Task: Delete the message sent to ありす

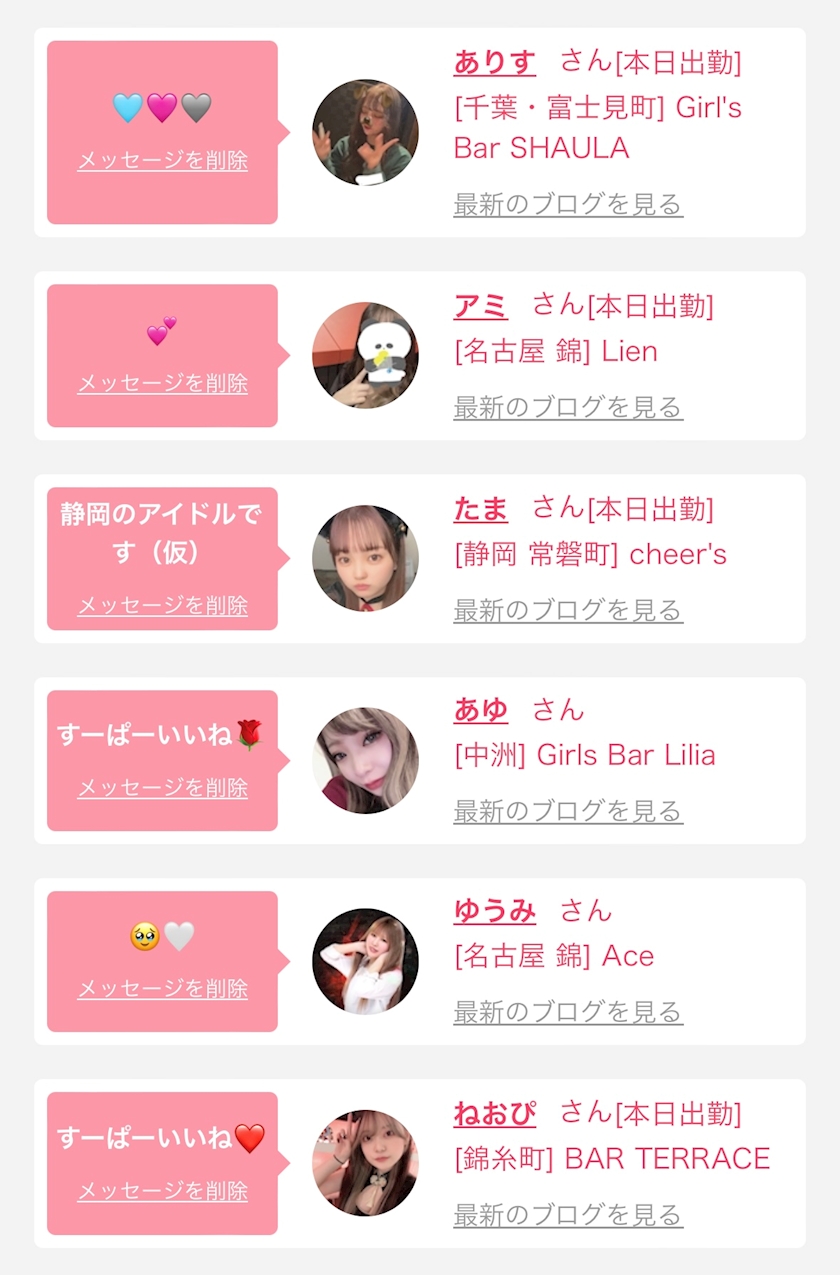Action: [x=162, y=161]
